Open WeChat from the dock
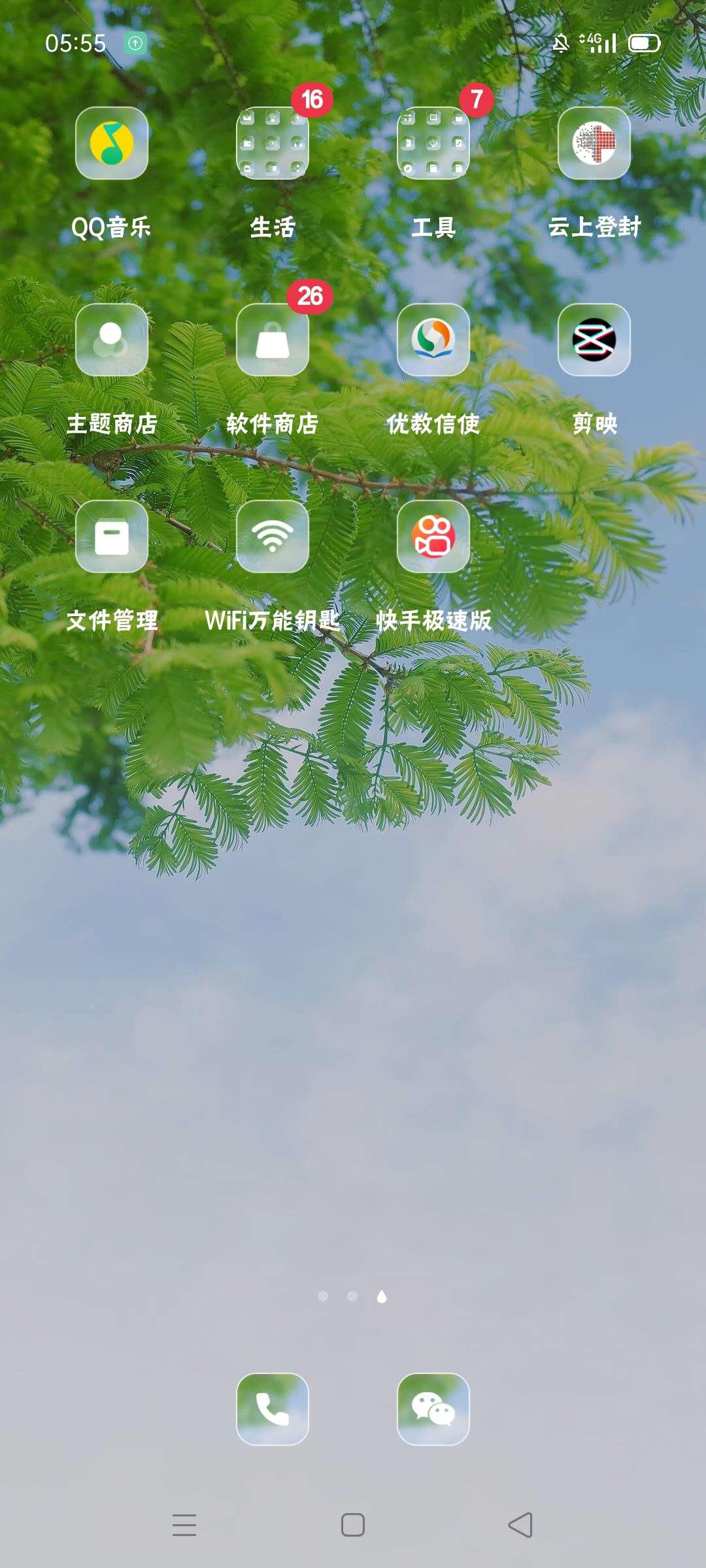 point(433,1409)
